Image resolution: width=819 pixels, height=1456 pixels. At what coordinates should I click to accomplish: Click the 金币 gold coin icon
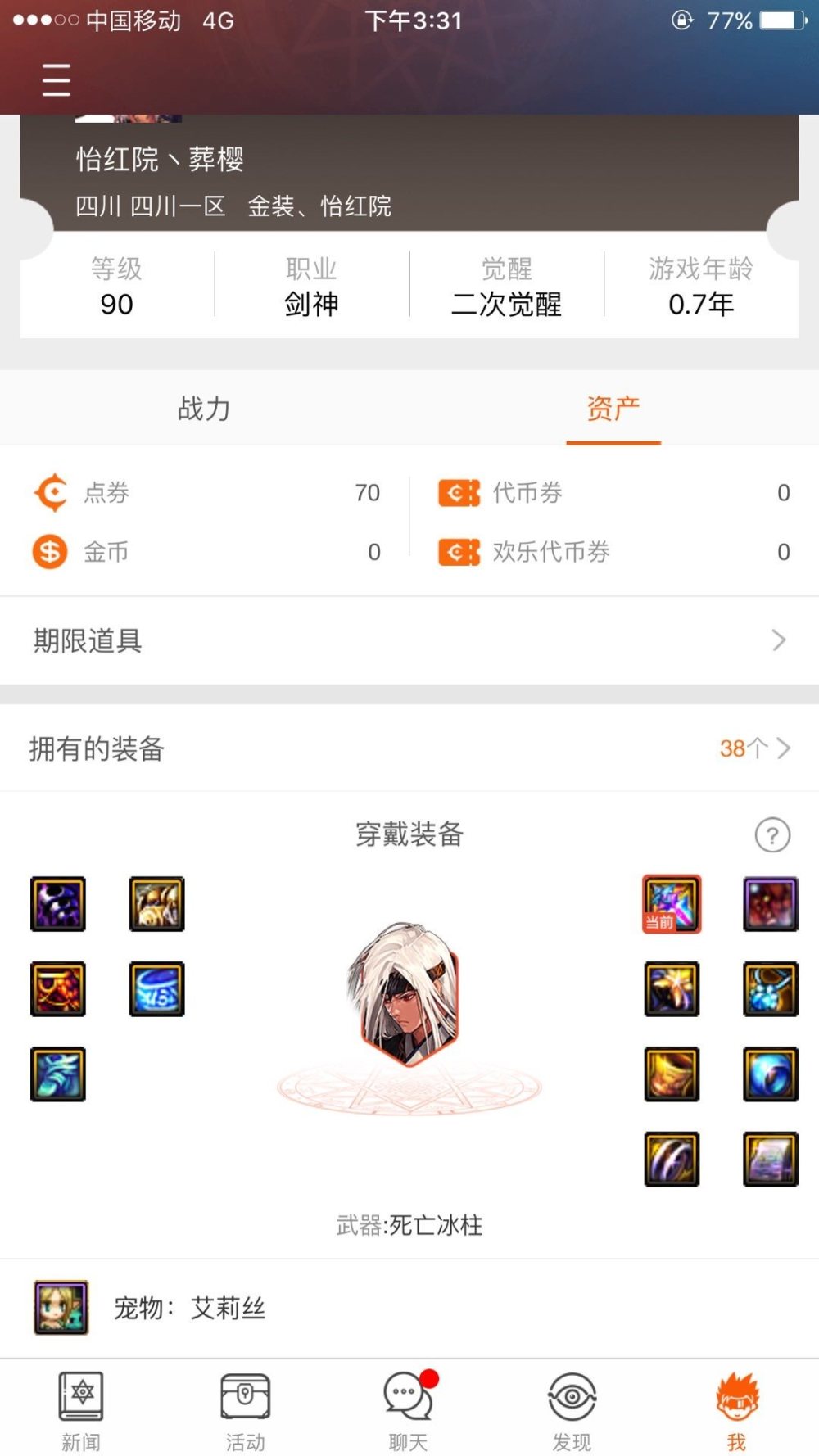[48, 552]
